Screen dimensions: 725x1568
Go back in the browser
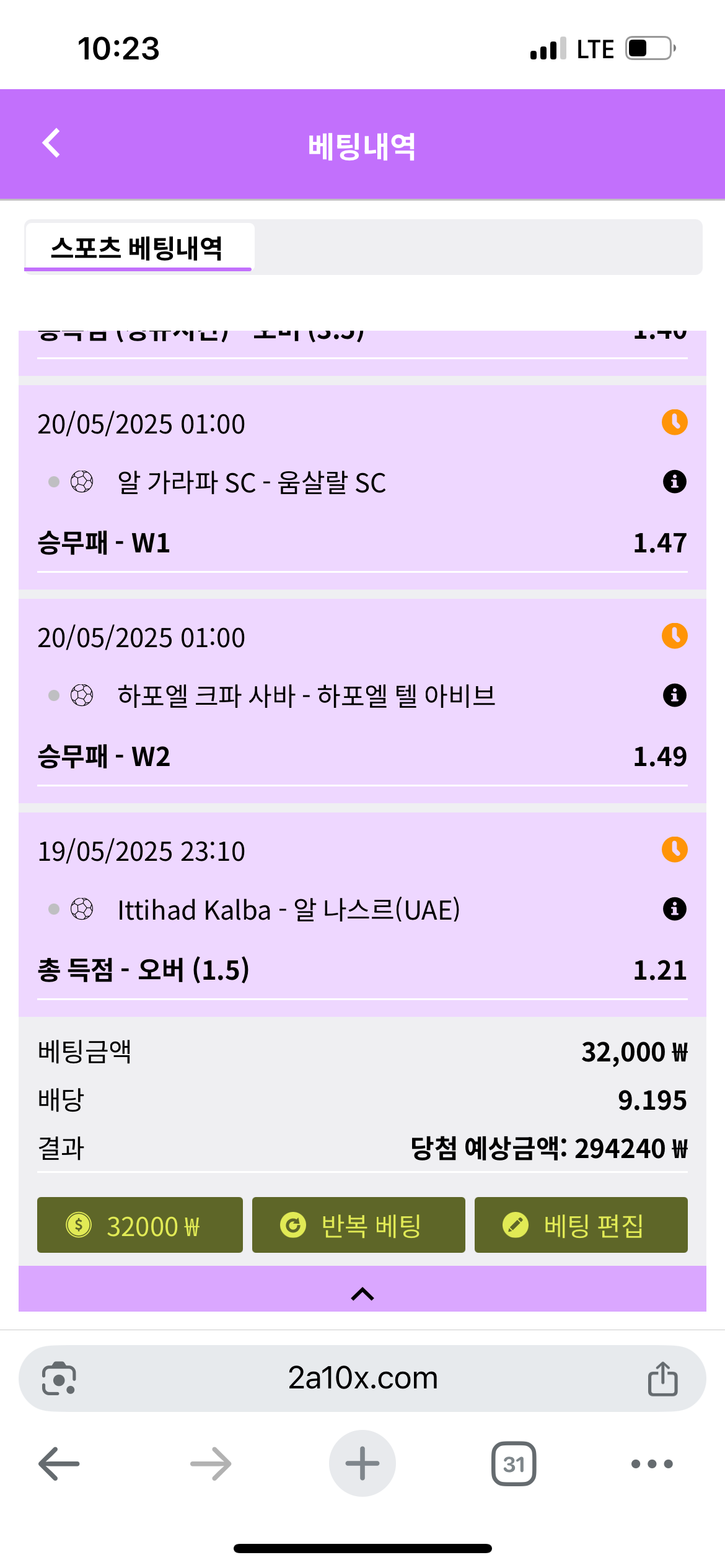pos(59,1464)
